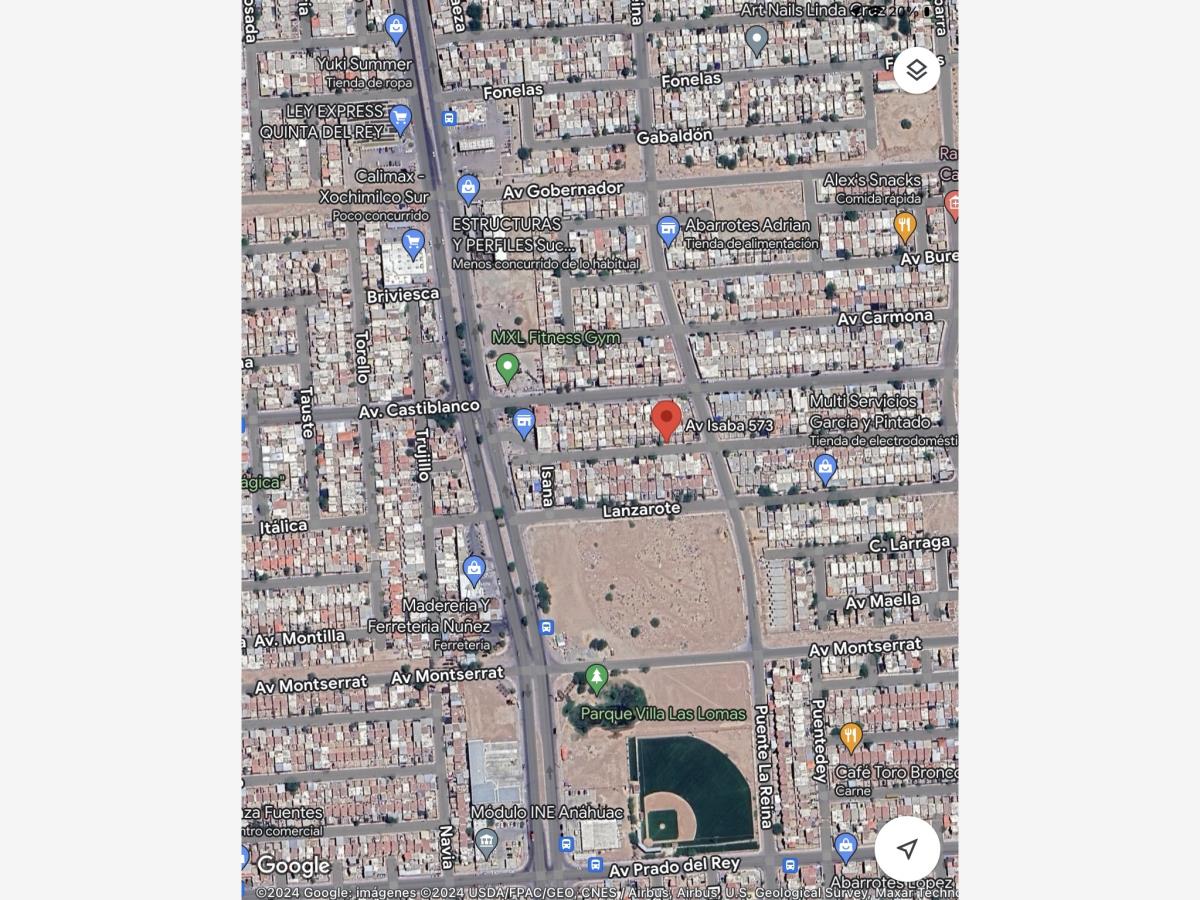Center the map on my location
Screen dimensions: 1200x900
[x=907, y=849]
